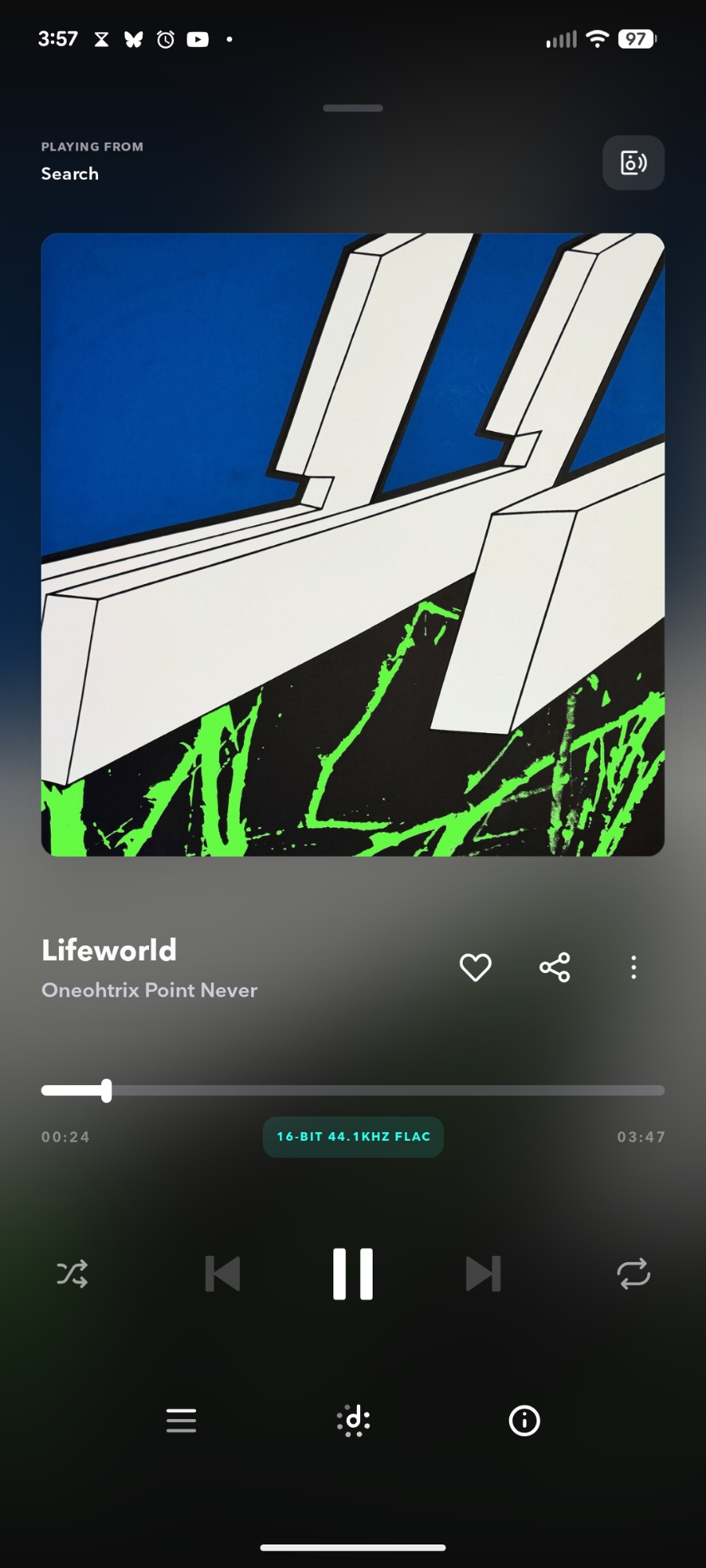This screenshot has height=1568, width=706.
Task: Skip to the previous track
Action: point(223,1274)
